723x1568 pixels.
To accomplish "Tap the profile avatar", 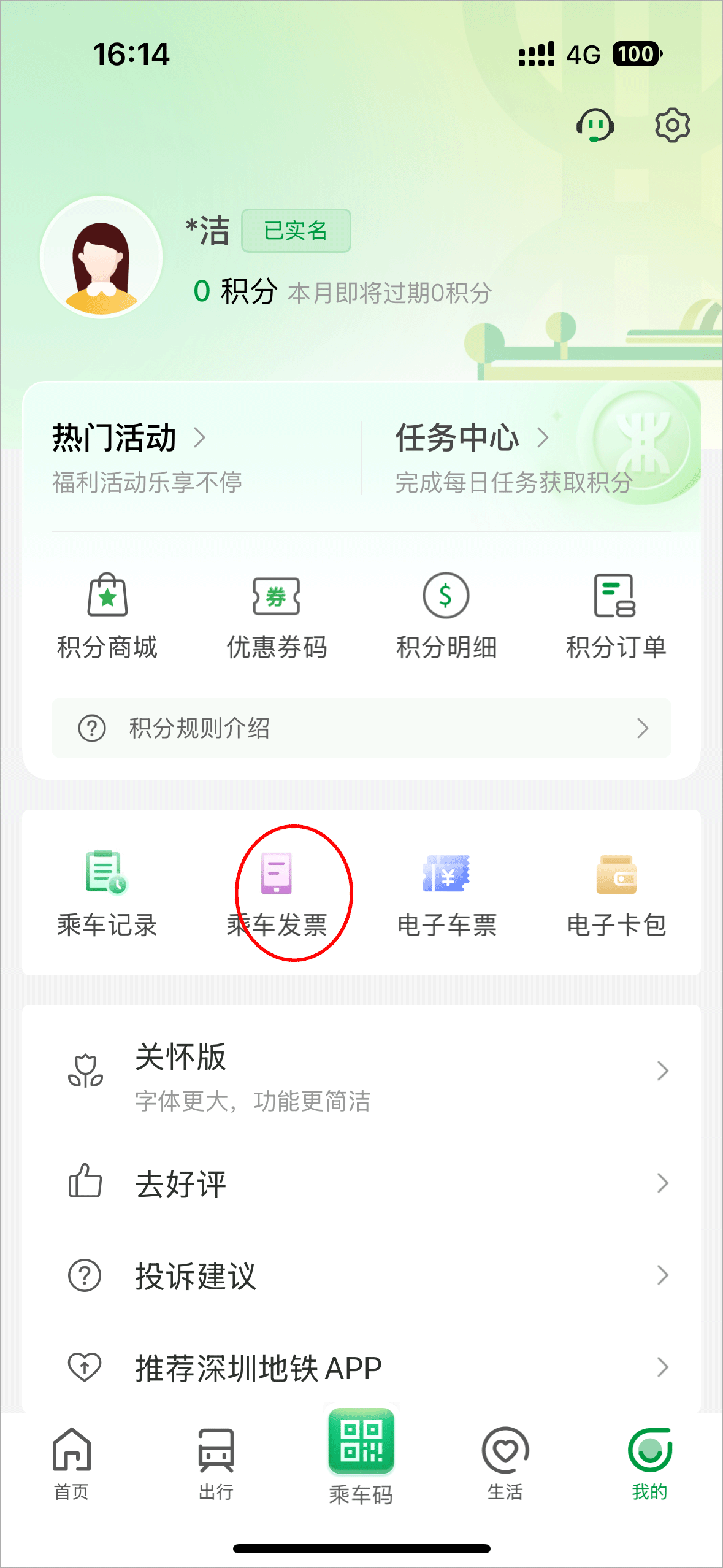I will pyautogui.click(x=101, y=258).
